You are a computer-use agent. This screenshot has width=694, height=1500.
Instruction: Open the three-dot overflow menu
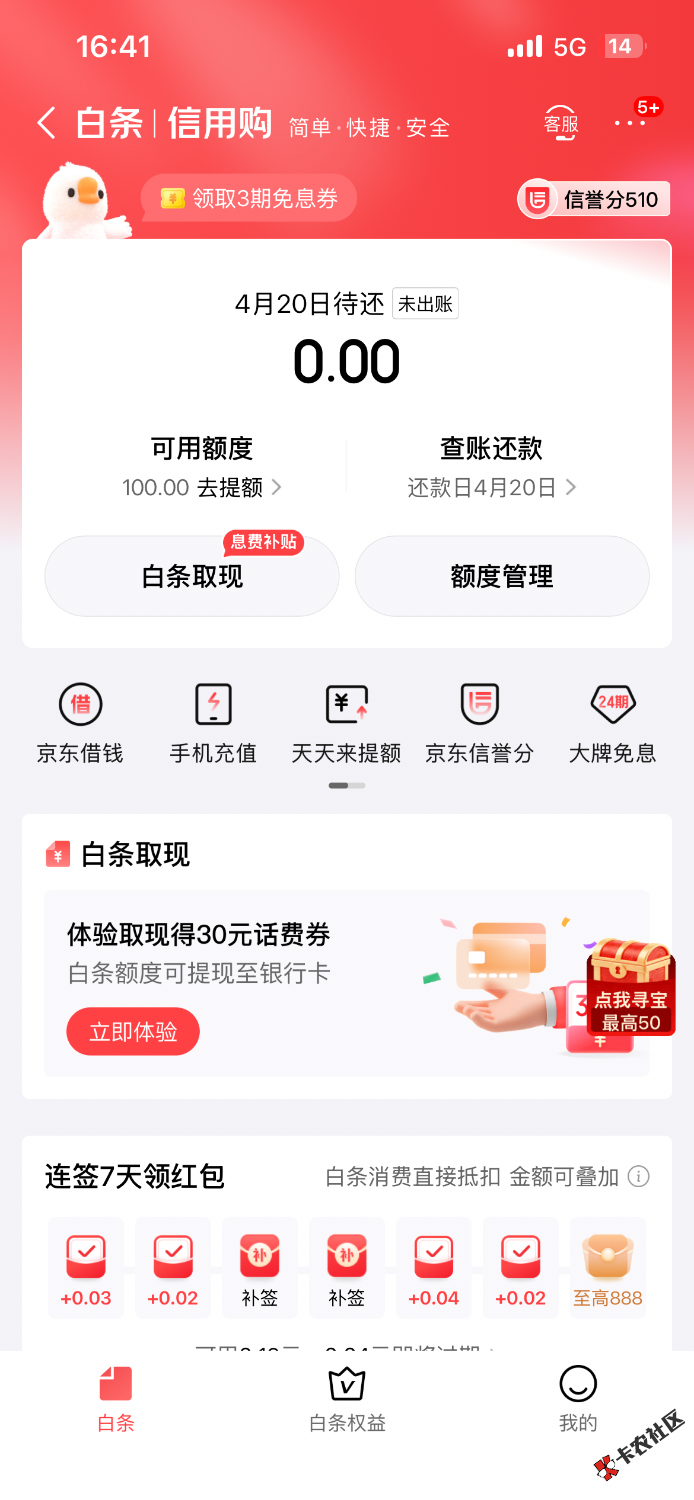pos(630,124)
